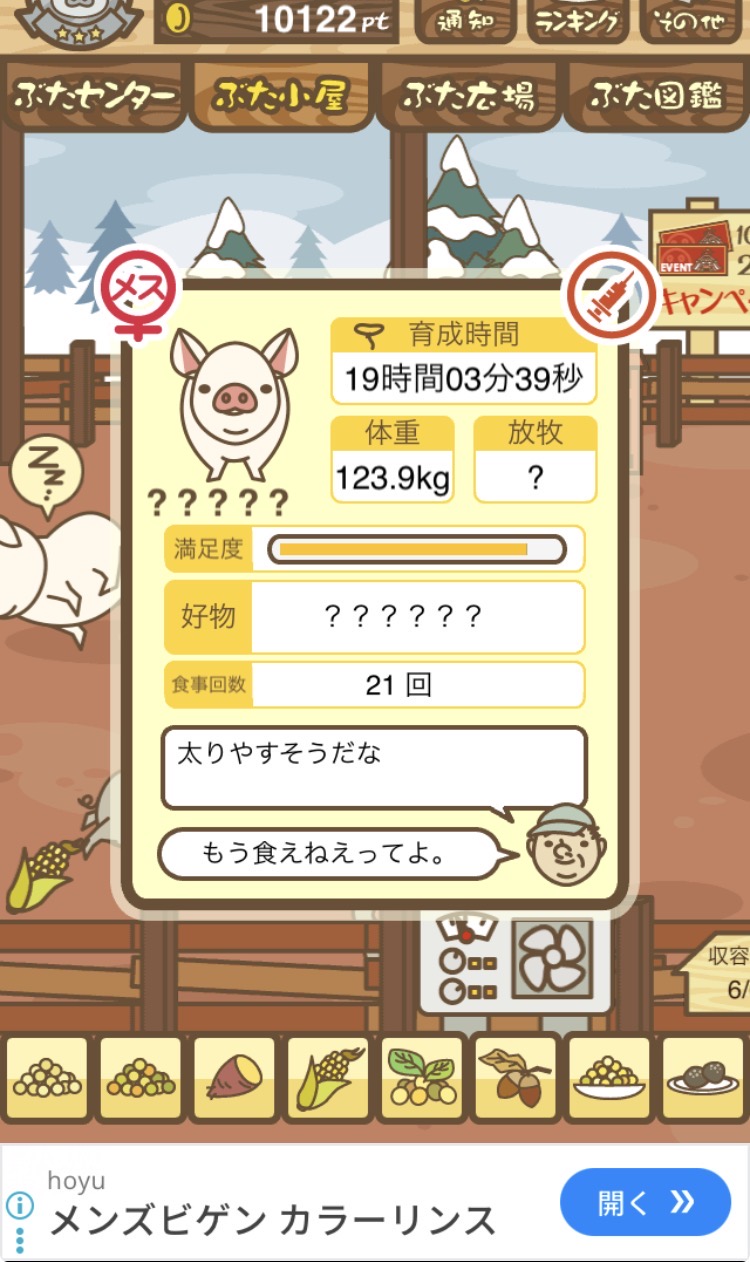Viewport: 750px width, 1262px height.
Task: Open the 通知 notifications button
Action: point(465,20)
